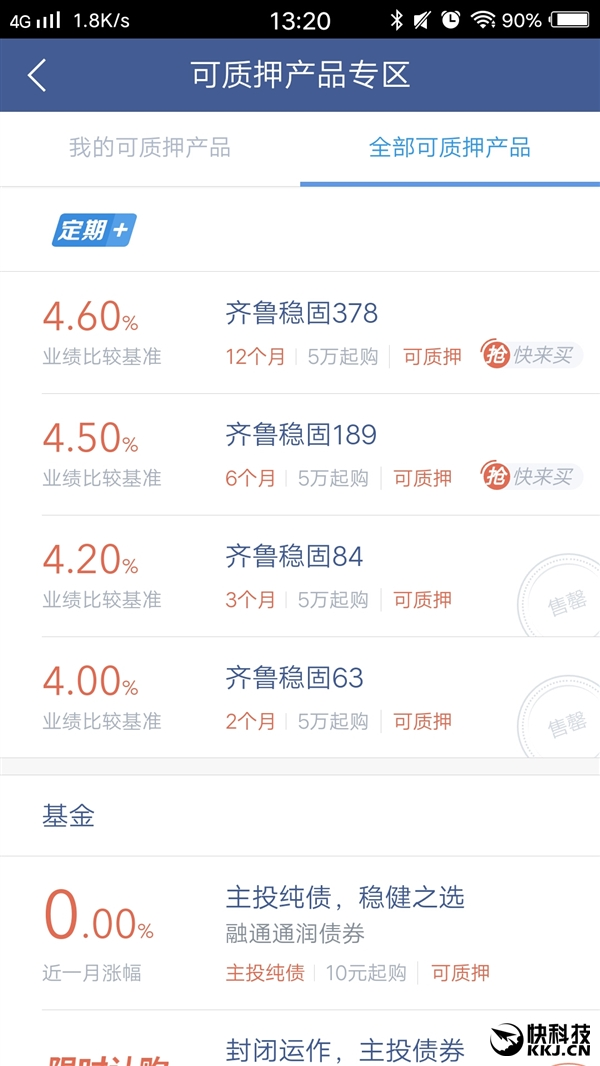Open the 封闭运作，主投债券 fund row
This screenshot has height=1066, width=600.
(300, 1038)
